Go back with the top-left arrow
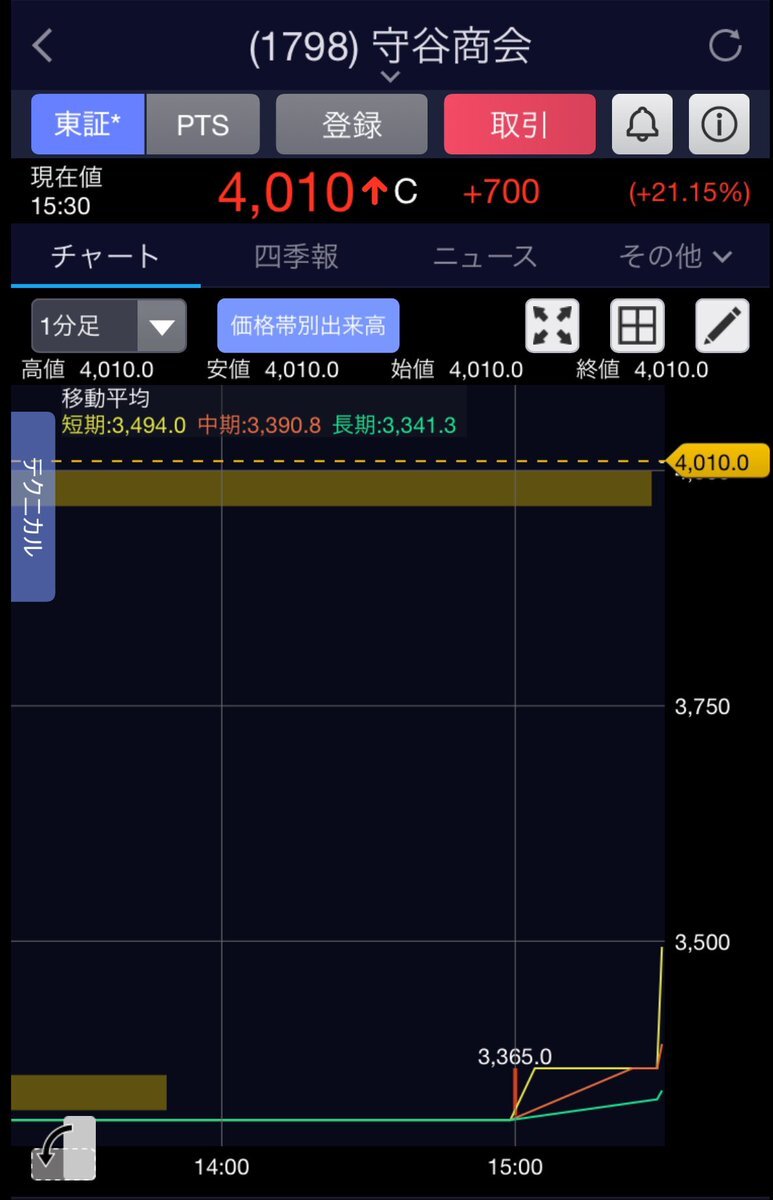 (x=43, y=46)
